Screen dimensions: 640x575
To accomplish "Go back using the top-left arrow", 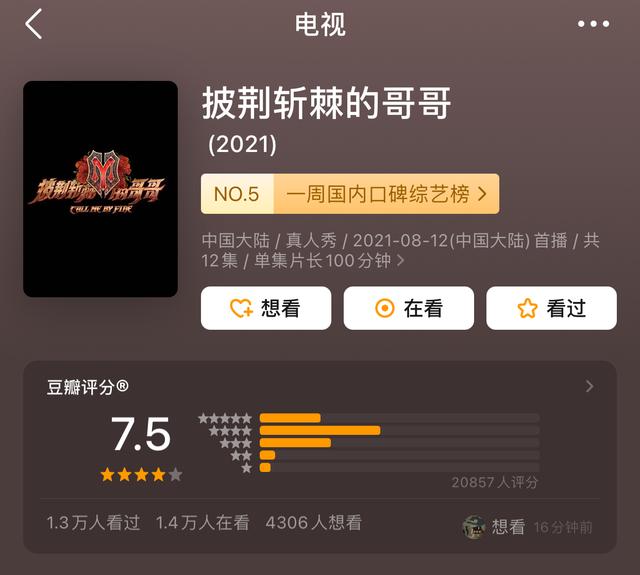I will pos(34,24).
